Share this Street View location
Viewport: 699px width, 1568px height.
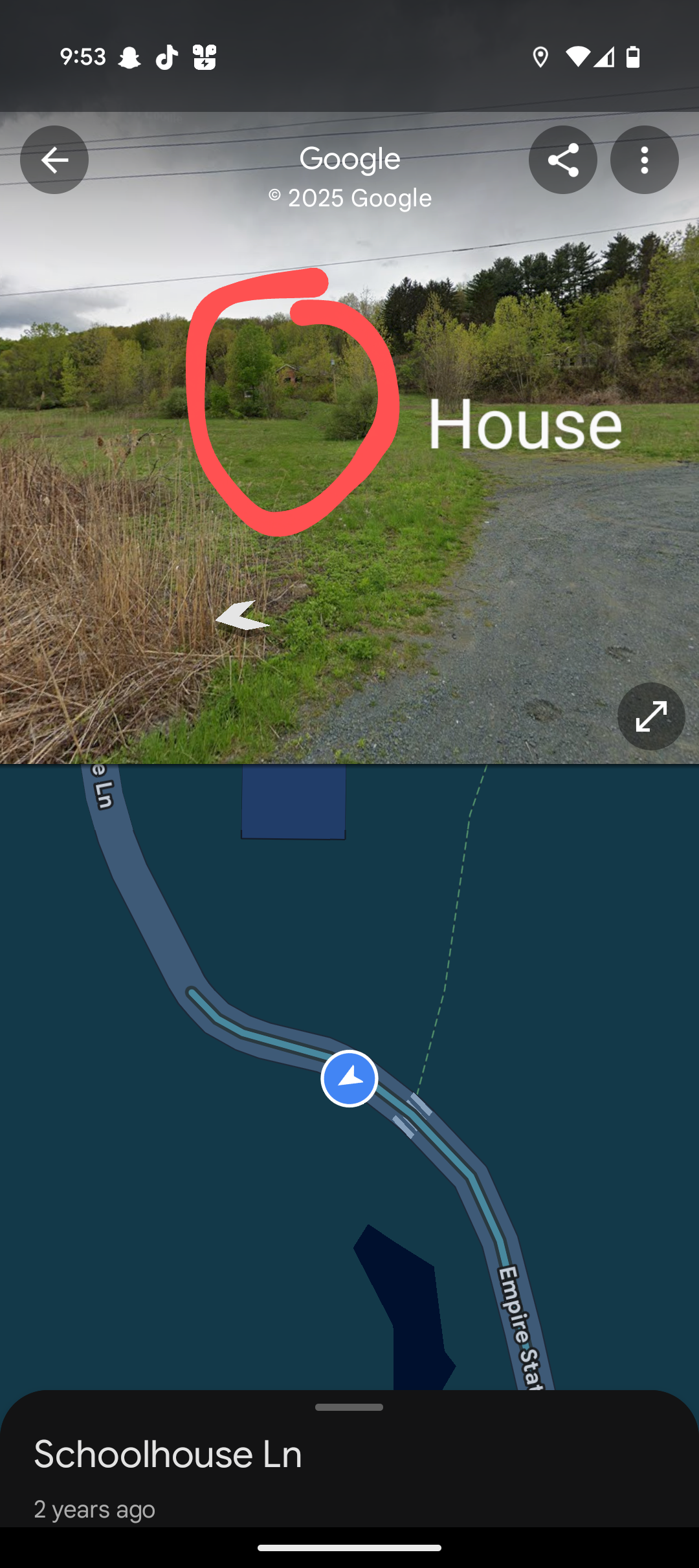pyautogui.click(x=562, y=160)
